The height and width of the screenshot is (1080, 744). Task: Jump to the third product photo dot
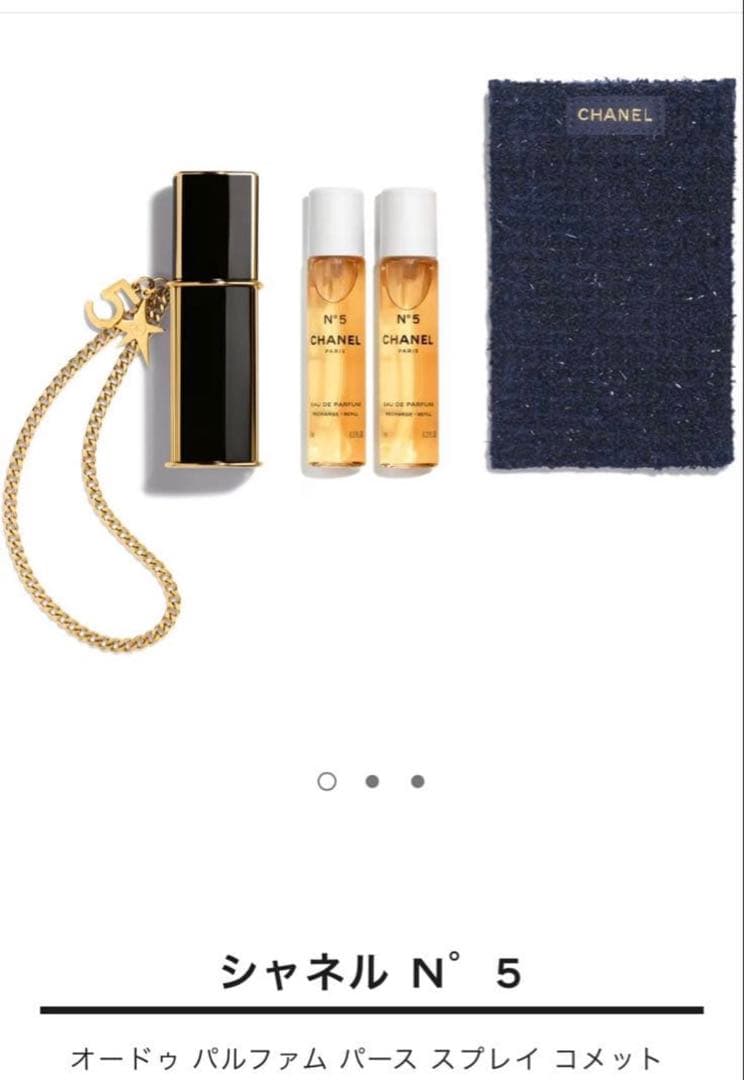(x=417, y=781)
